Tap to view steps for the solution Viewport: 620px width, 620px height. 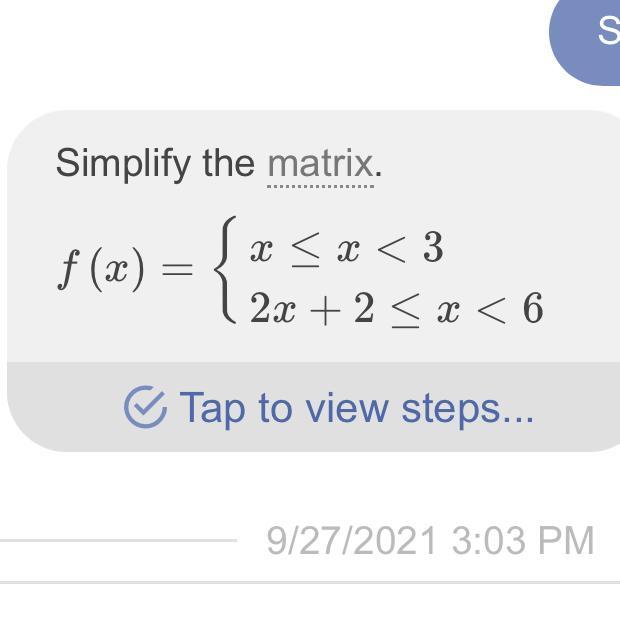pos(330,408)
